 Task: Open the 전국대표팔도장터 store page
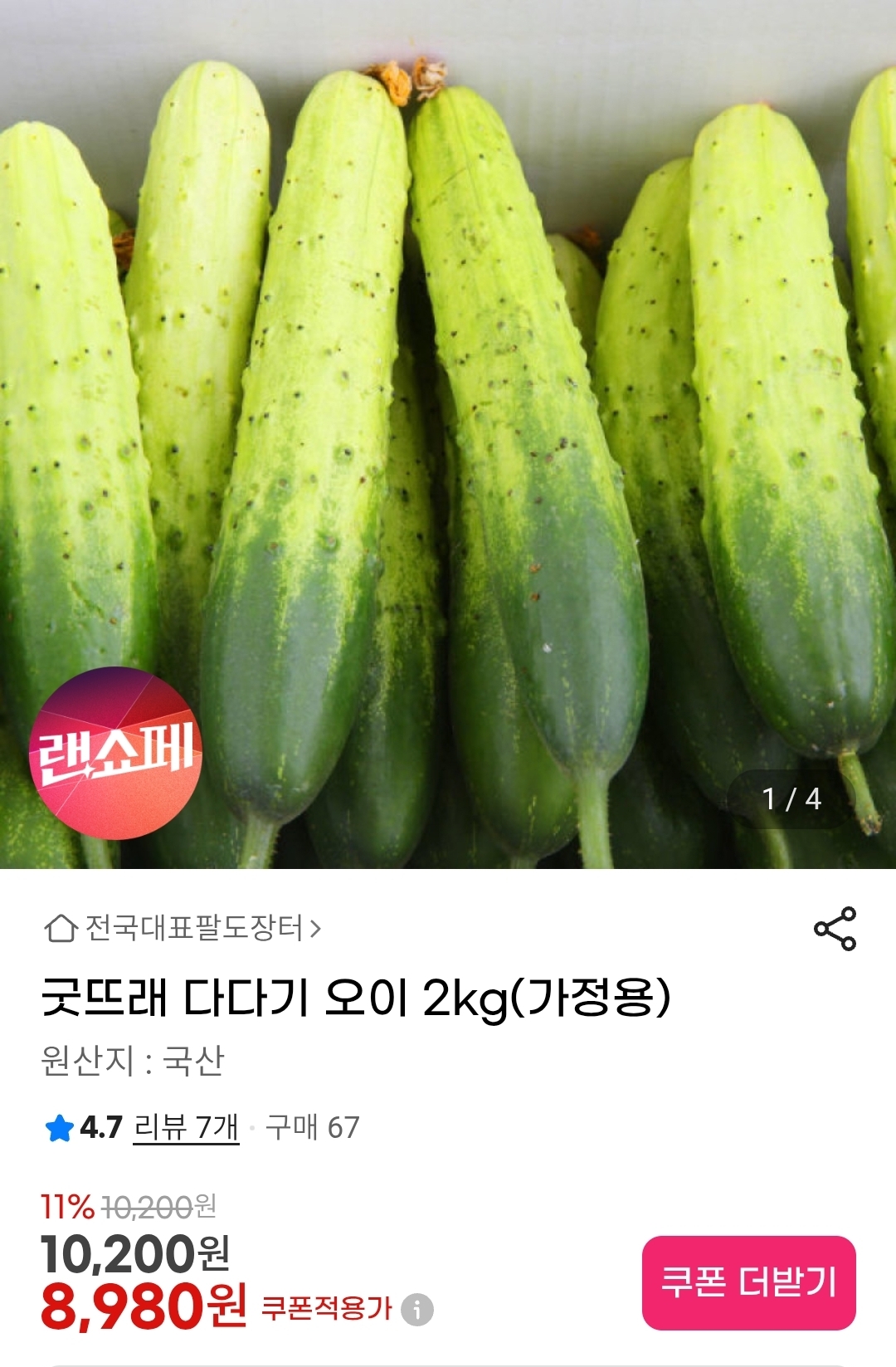coord(184,928)
